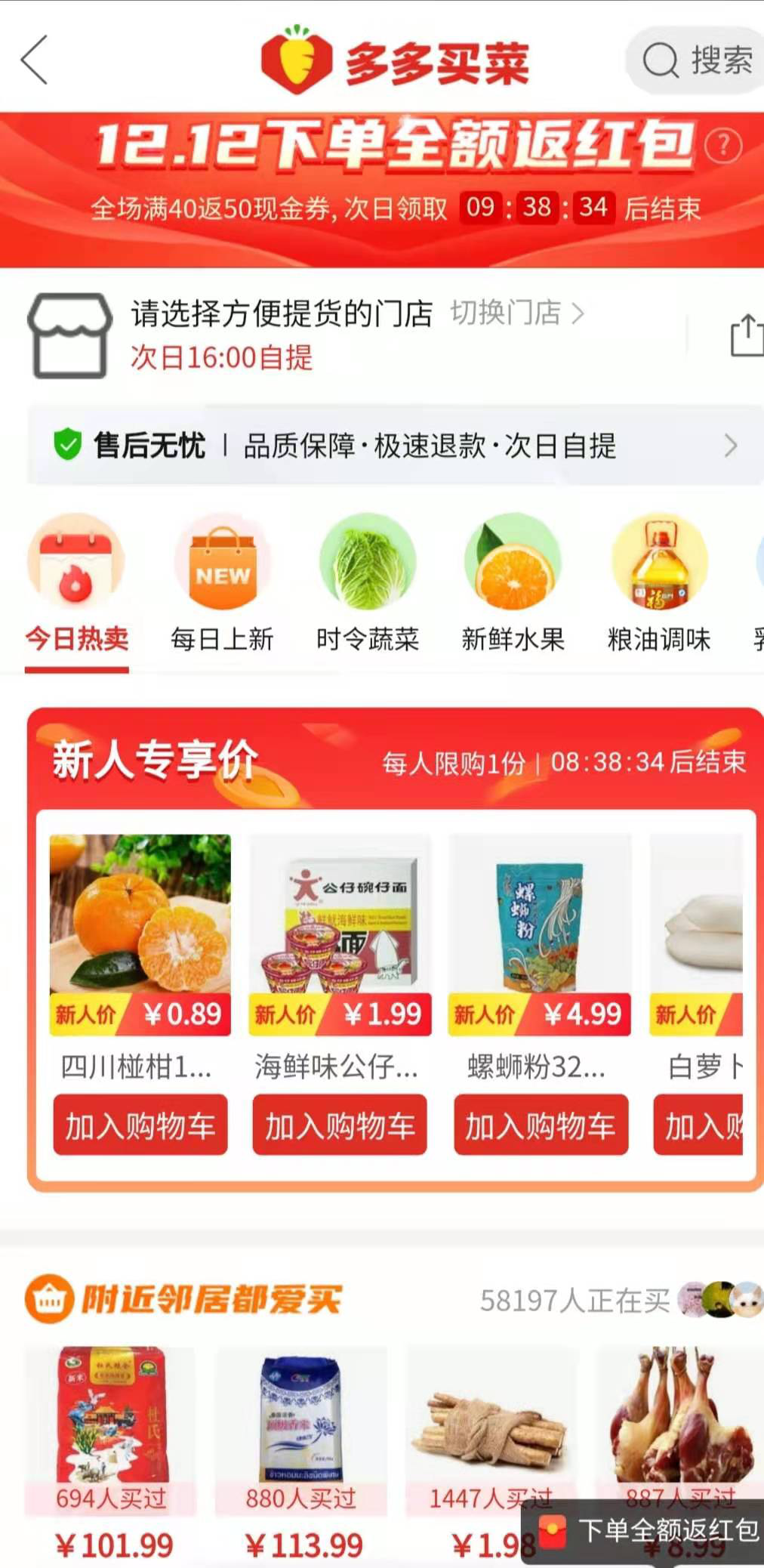The height and width of the screenshot is (1568, 764).
Task: Tap 切换门店 to switch pickup store
Action: tap(517, 312)
